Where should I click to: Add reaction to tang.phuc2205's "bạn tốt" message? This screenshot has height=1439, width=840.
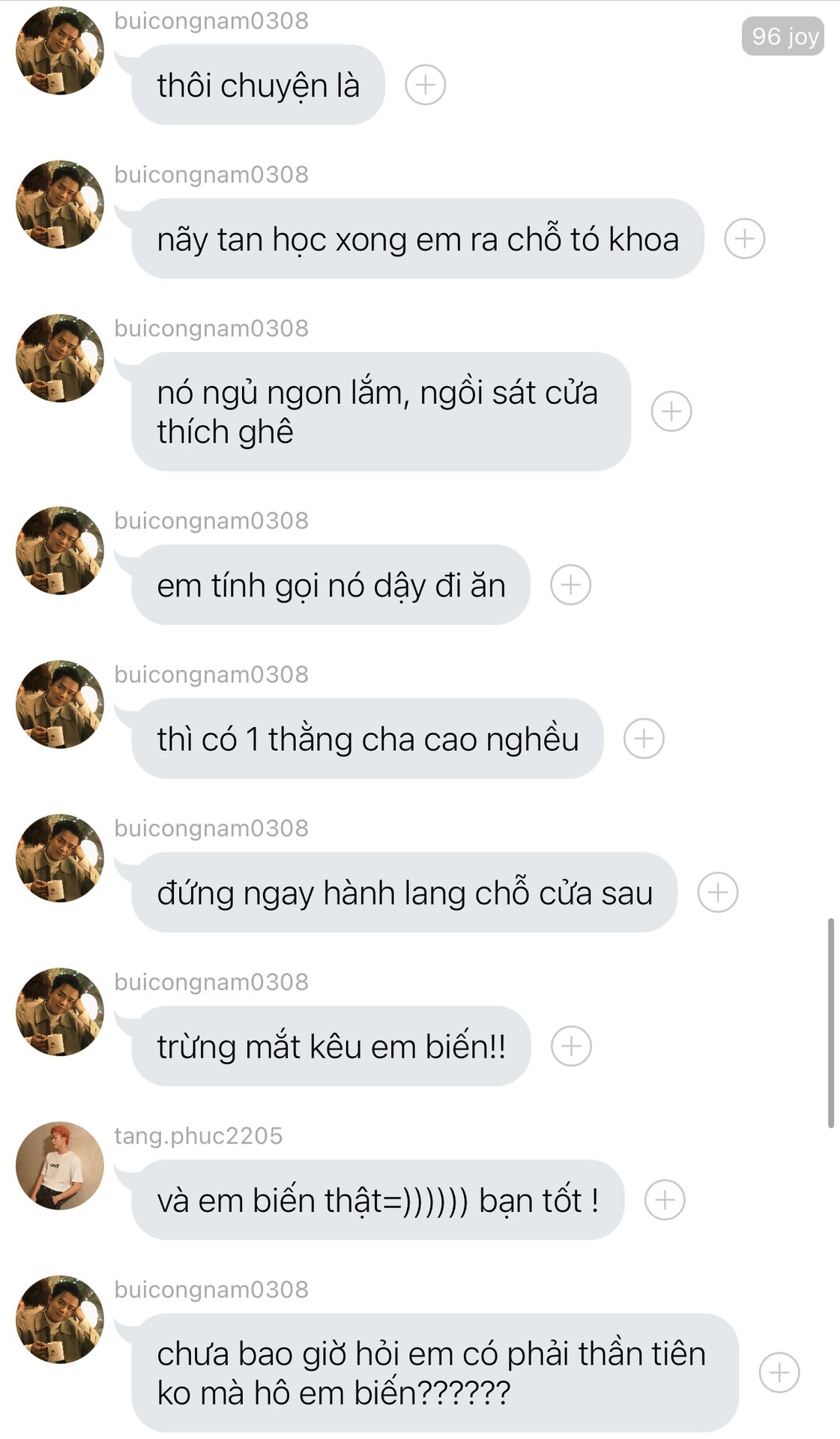(665, 1200)
